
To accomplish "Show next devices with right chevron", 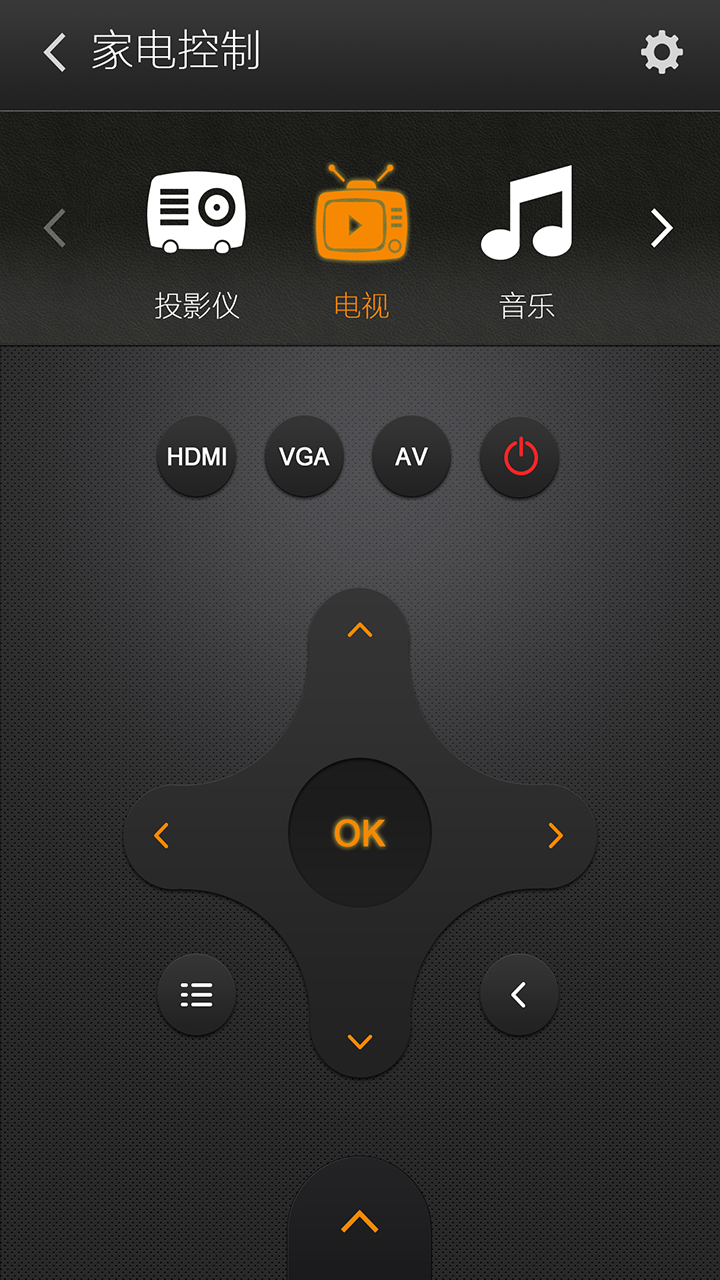I will click(x=661, y=228).
